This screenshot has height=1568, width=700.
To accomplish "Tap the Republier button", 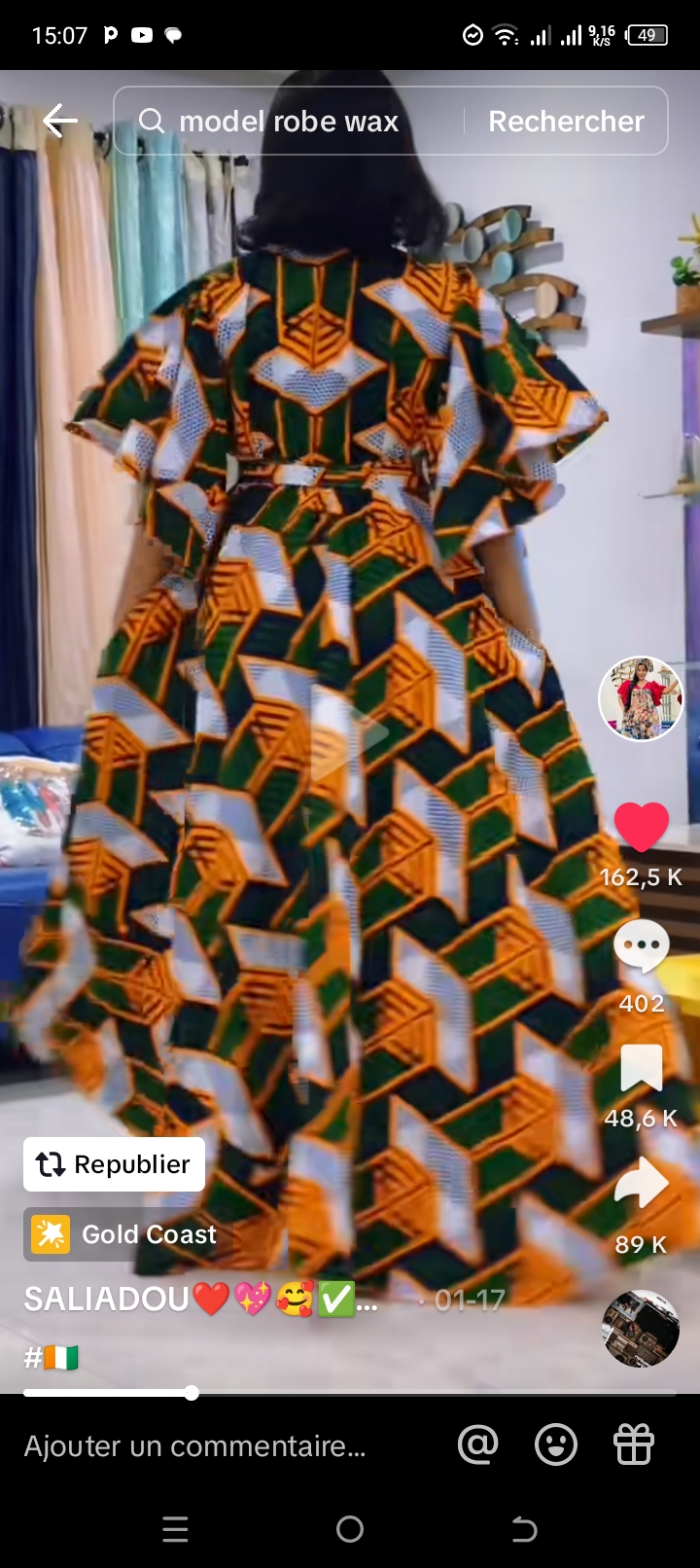I will click(x=114, y=1164).
